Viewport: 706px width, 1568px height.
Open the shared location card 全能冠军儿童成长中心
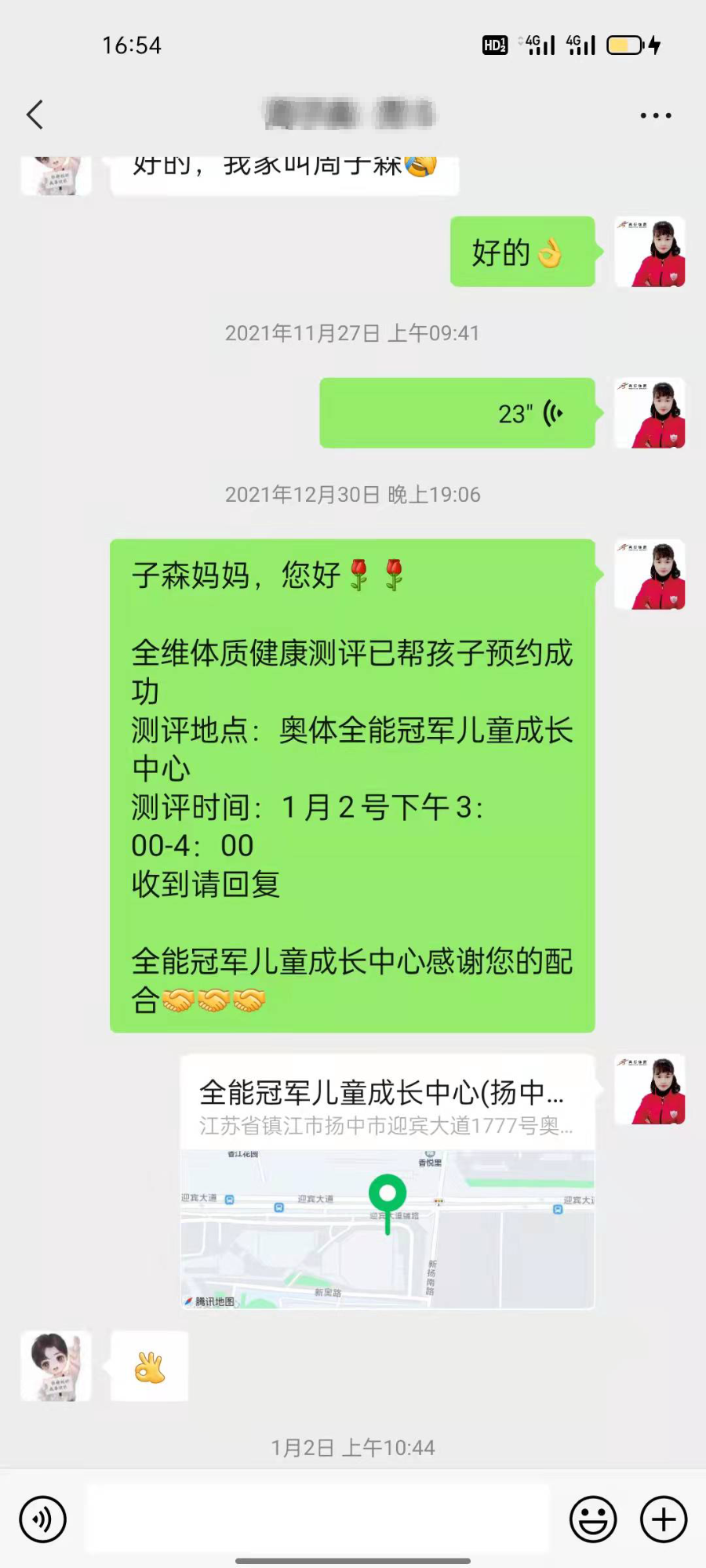point(388,1181)
